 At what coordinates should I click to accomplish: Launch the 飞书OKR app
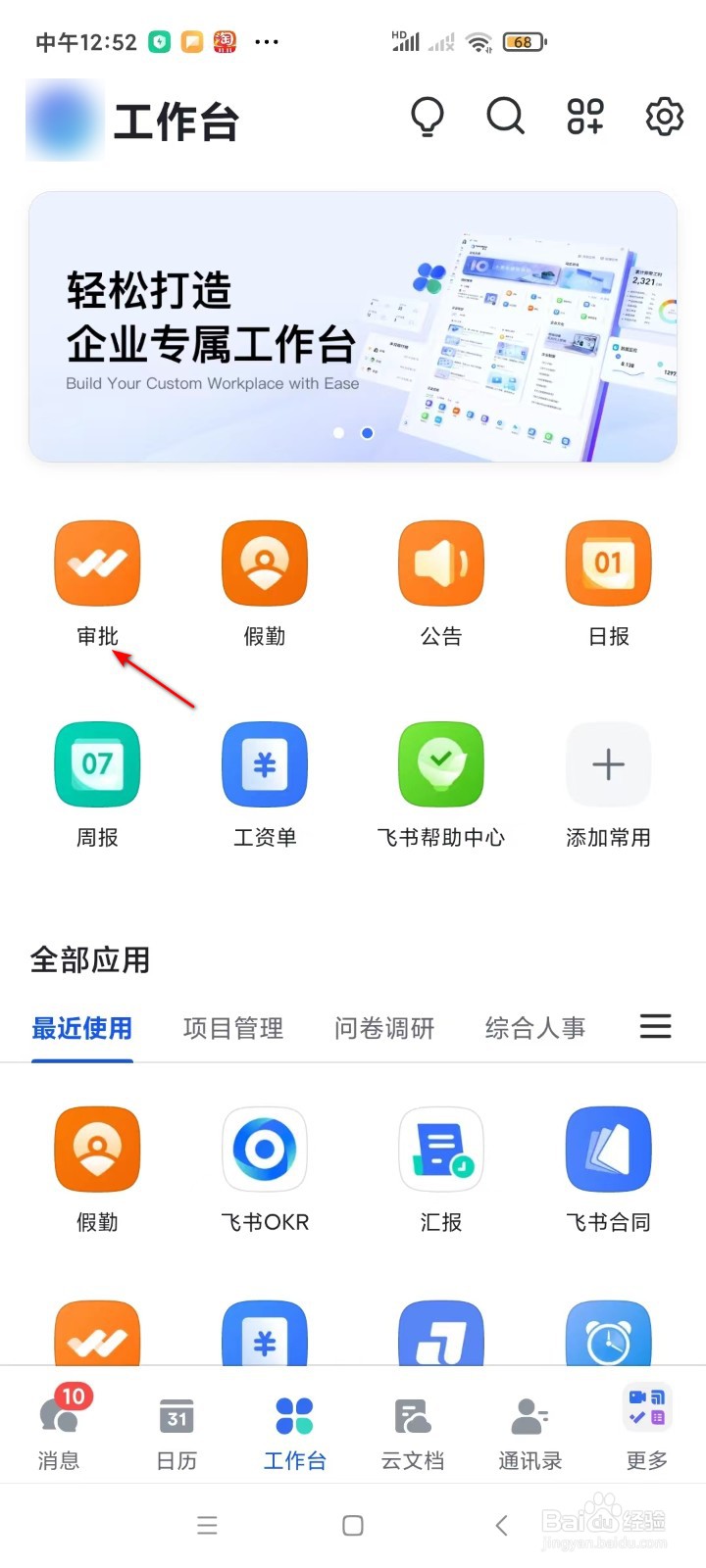(x=265, y=1149)
